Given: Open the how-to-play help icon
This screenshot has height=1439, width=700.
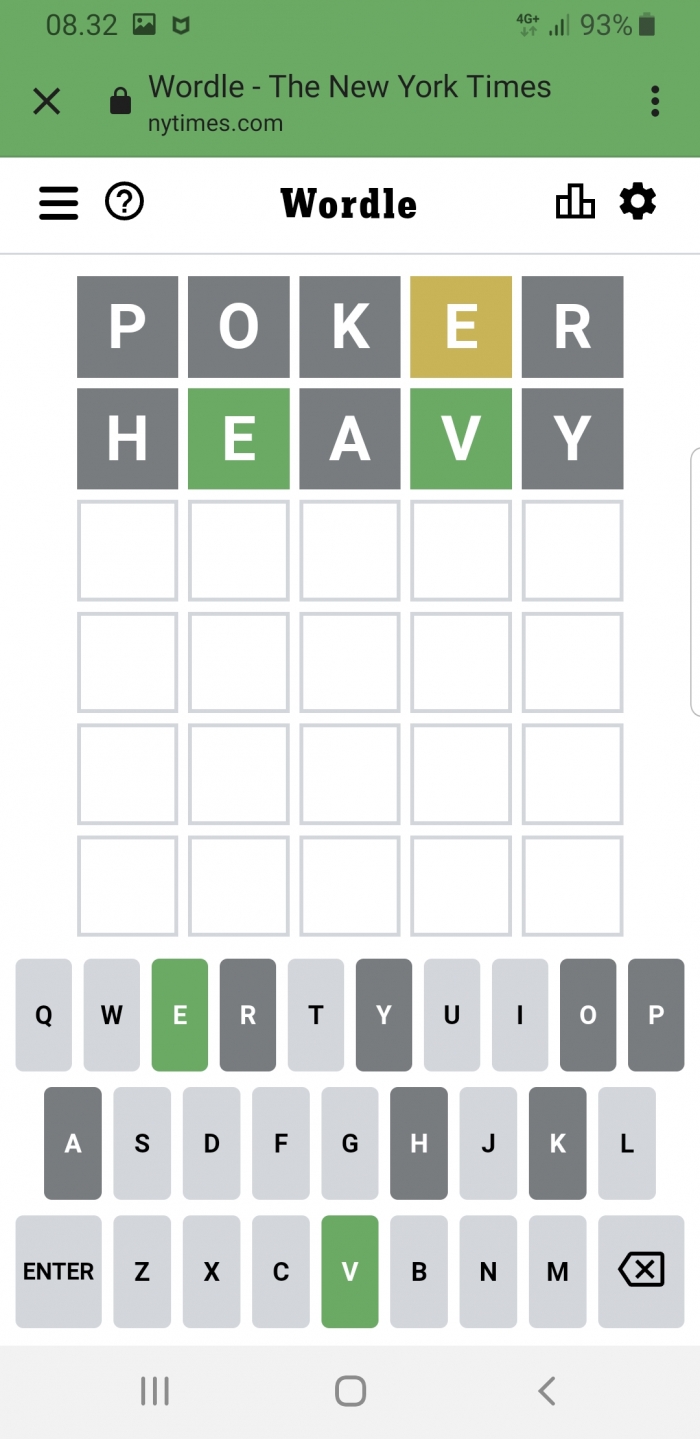Looking at the screenshot, I should pyautogui.click(x=125, y=202).
